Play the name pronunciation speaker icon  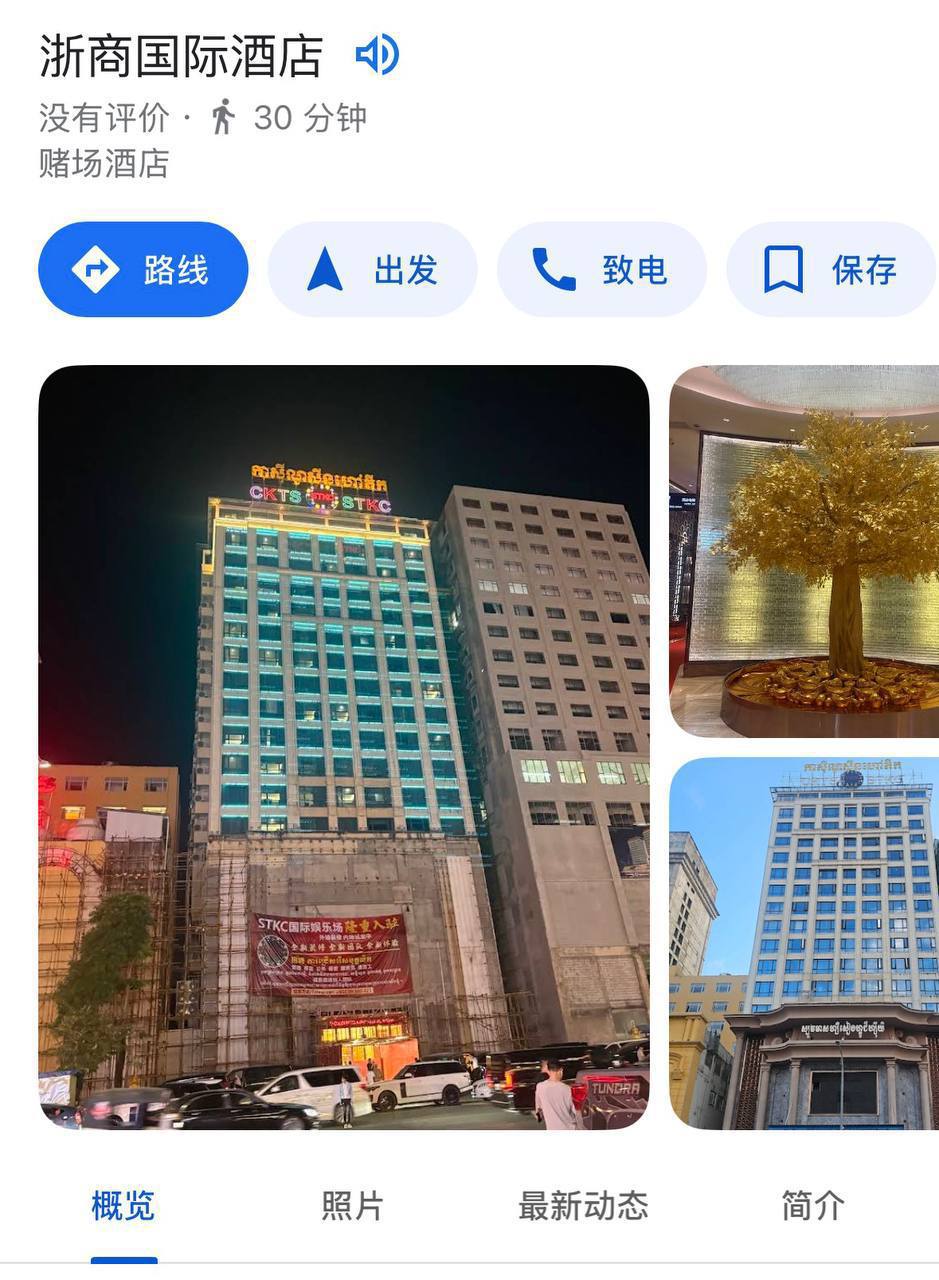(377, 55)
